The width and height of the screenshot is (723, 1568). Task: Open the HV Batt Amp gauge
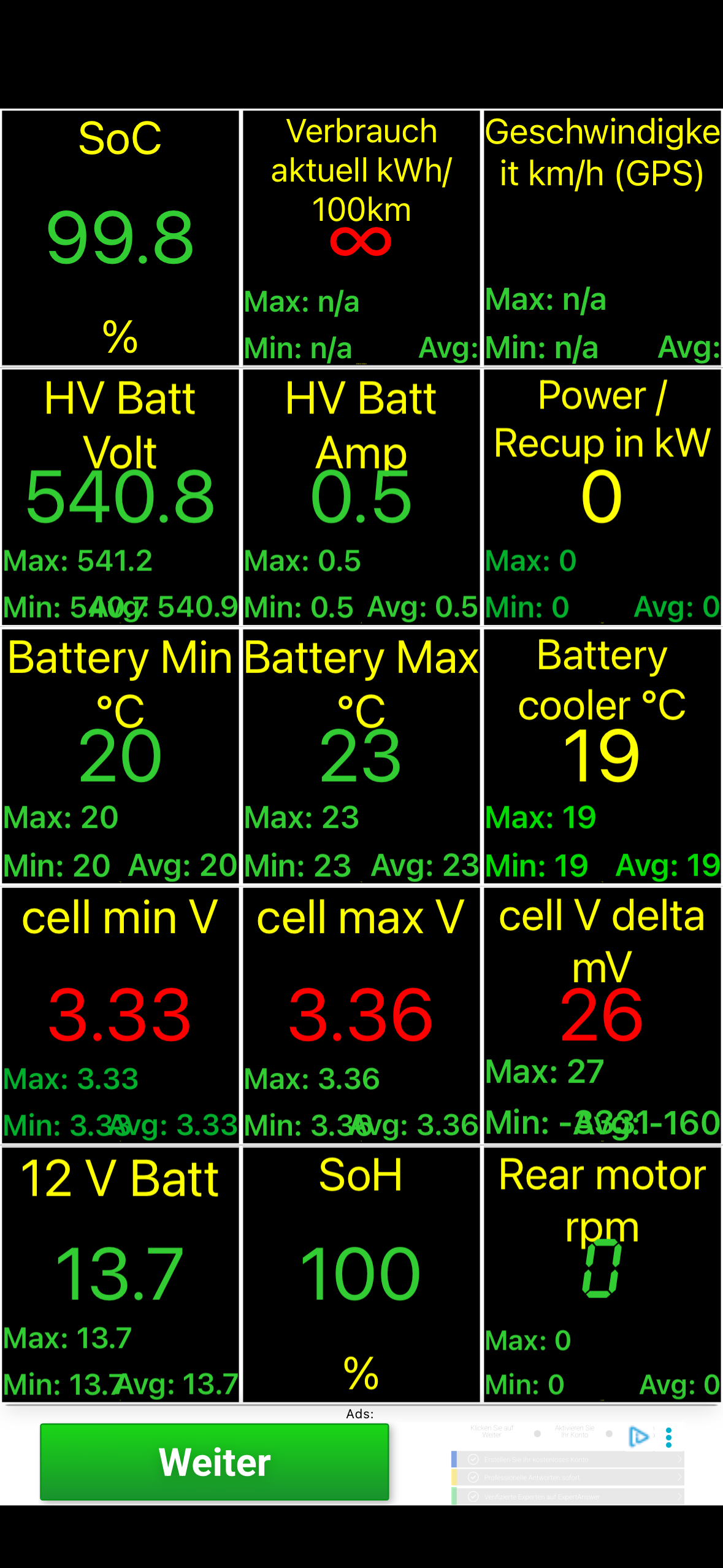click(361, 497)
